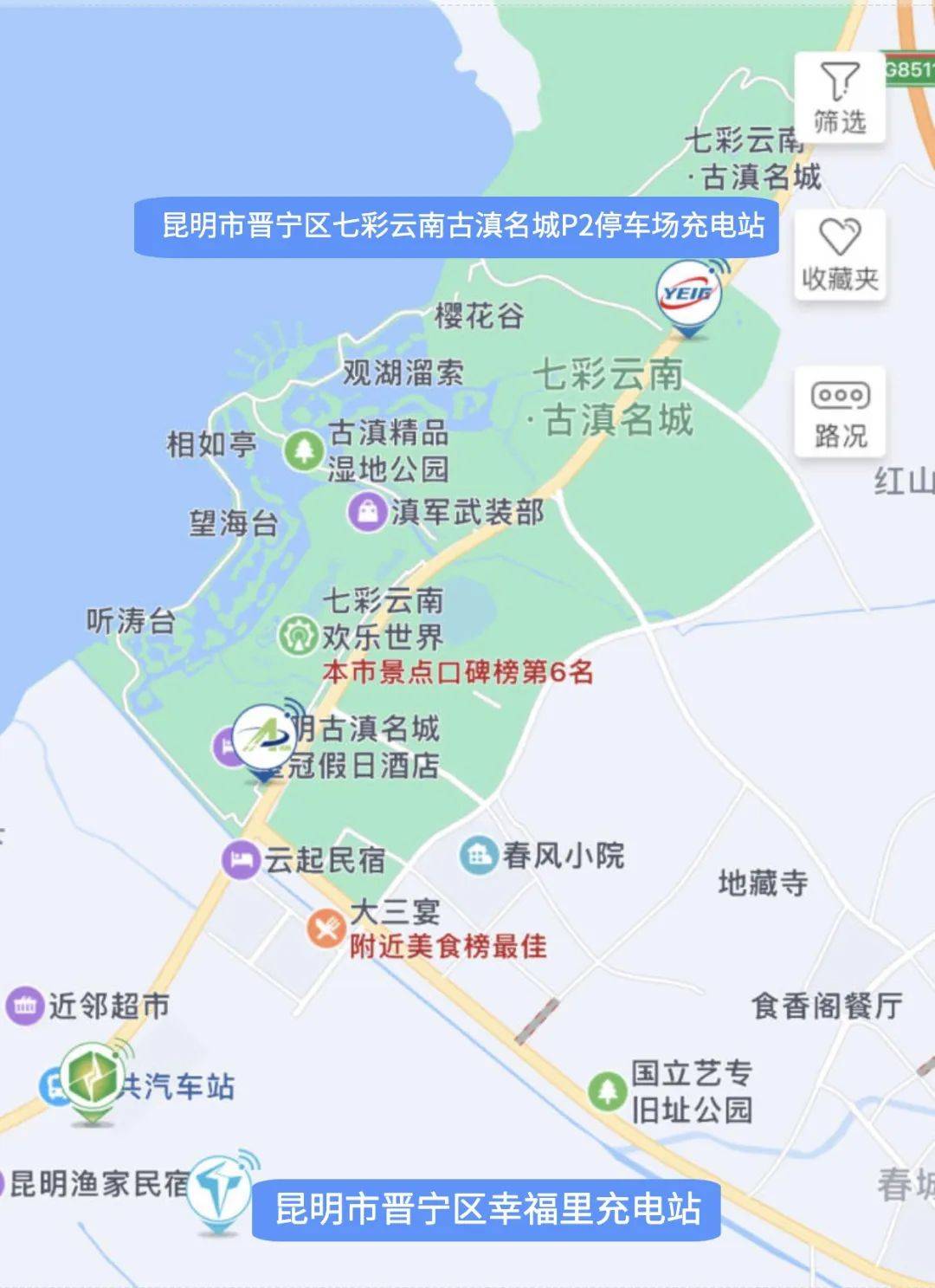
Task: Tap the 春风小院 map point
Action: click(x=478, y=856)
